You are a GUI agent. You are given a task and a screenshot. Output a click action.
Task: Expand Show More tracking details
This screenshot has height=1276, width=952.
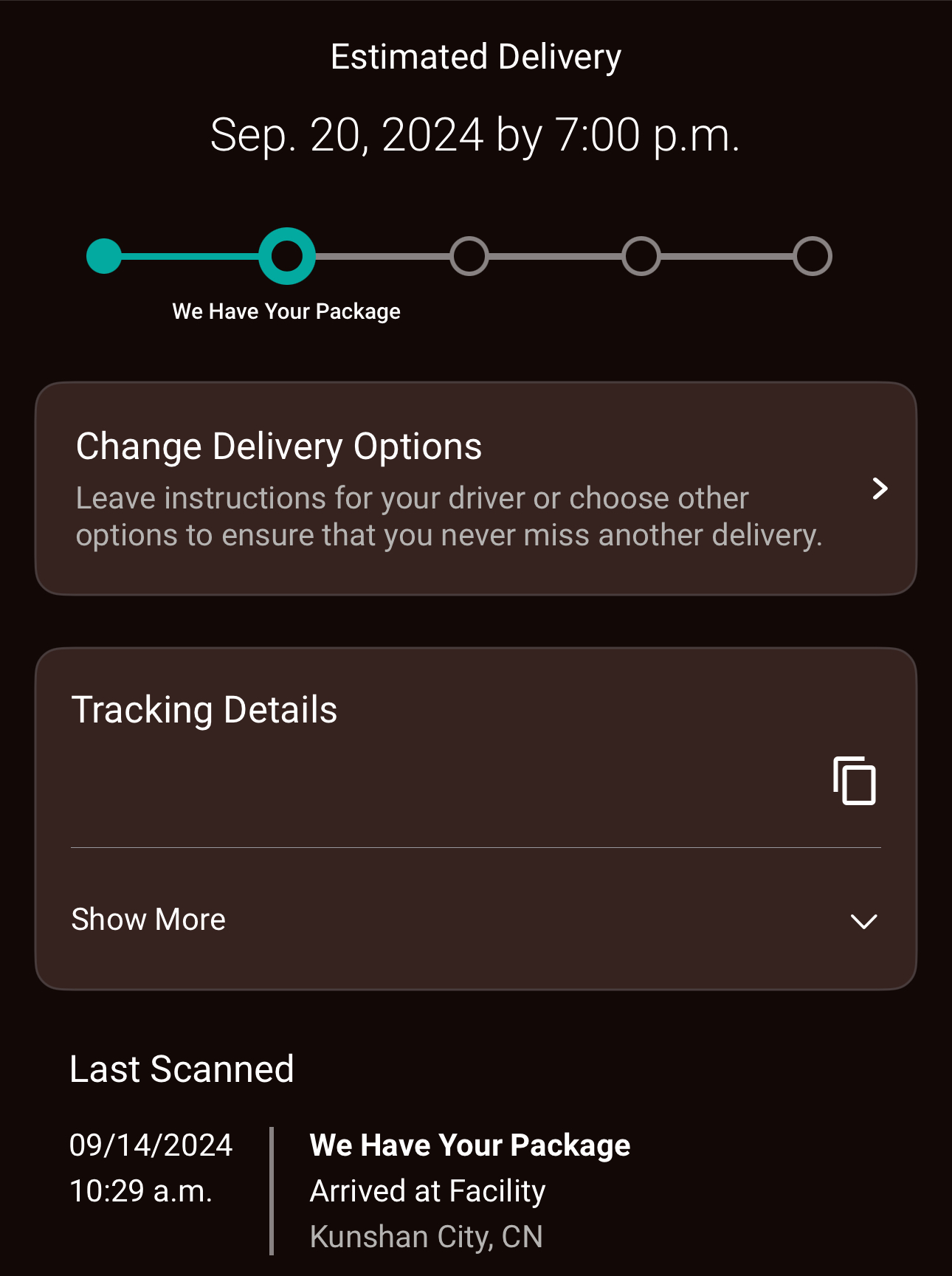475,920
